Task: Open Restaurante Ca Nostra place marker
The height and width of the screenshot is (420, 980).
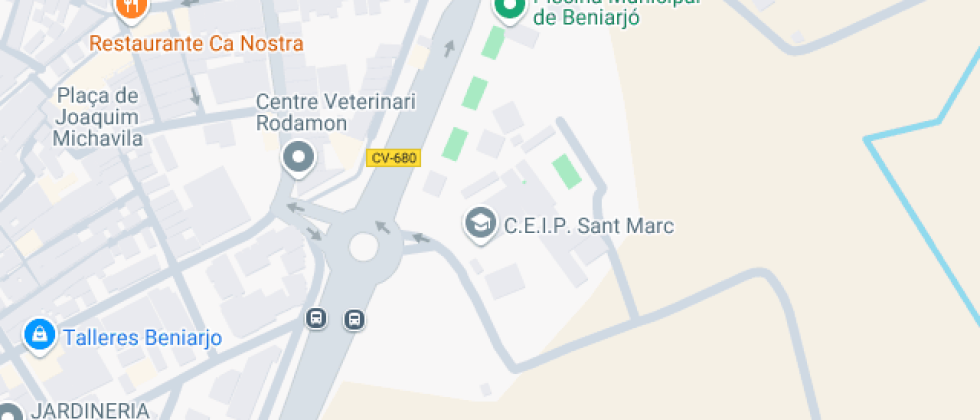Action: tap(131, 10)
